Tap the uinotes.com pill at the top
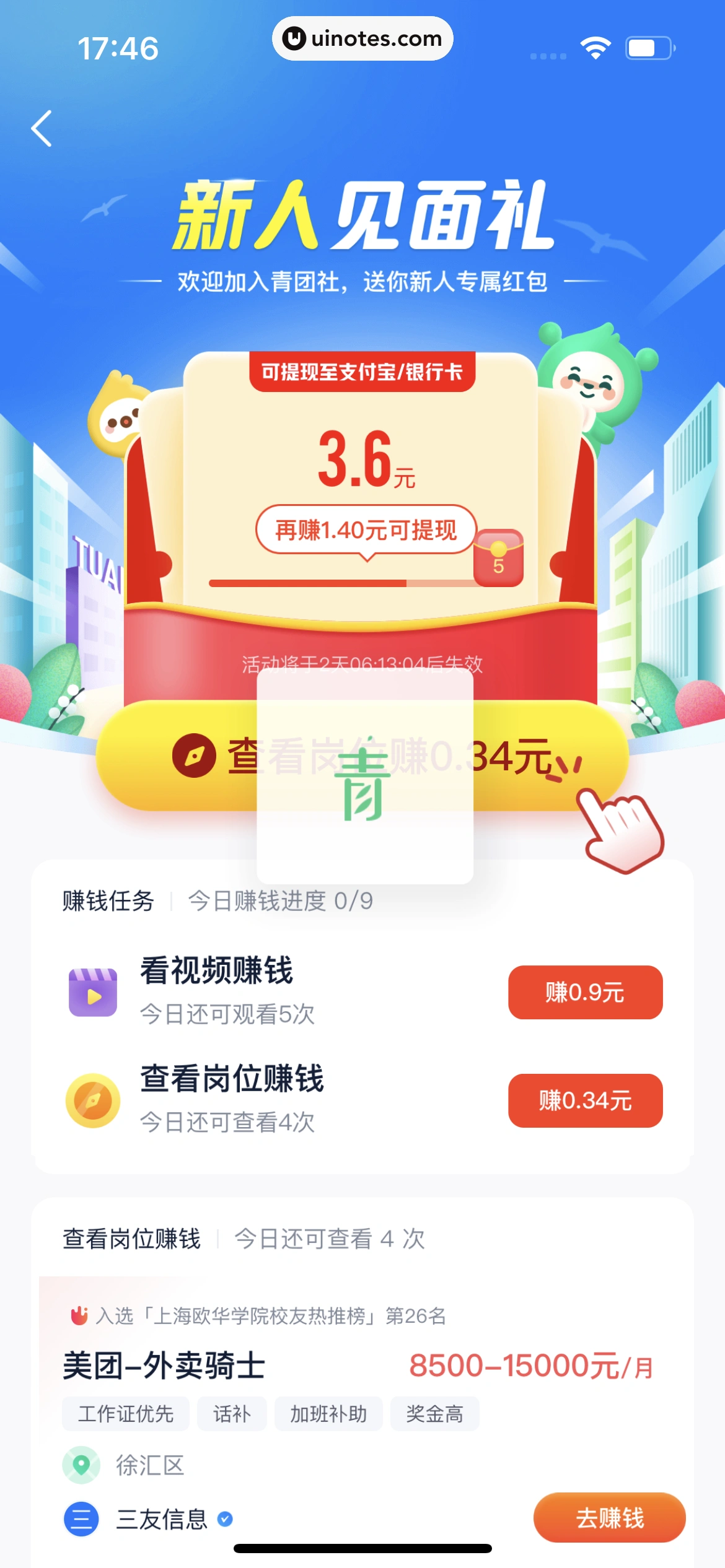This screenshot has height=1568, width=725. click(x=362, y=38)
